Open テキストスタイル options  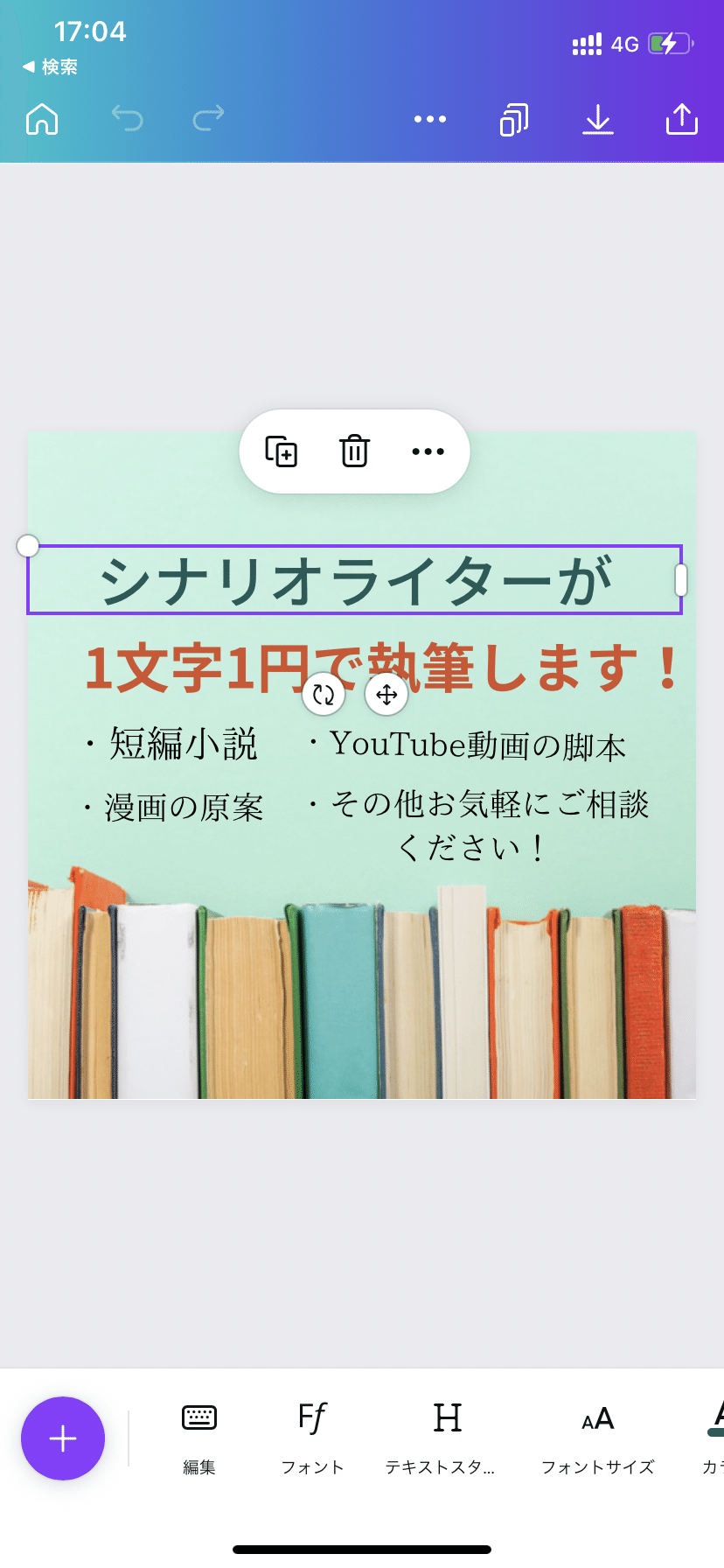pos(441,1439)
